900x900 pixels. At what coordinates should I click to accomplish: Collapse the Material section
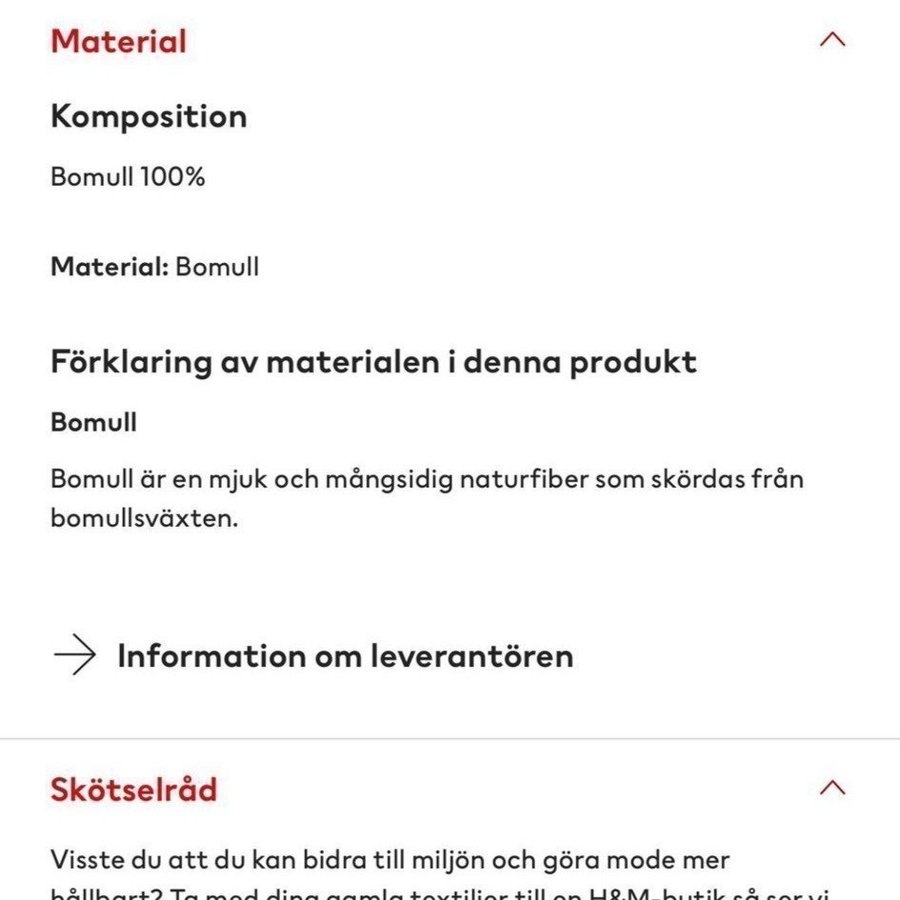pos(831,41)
